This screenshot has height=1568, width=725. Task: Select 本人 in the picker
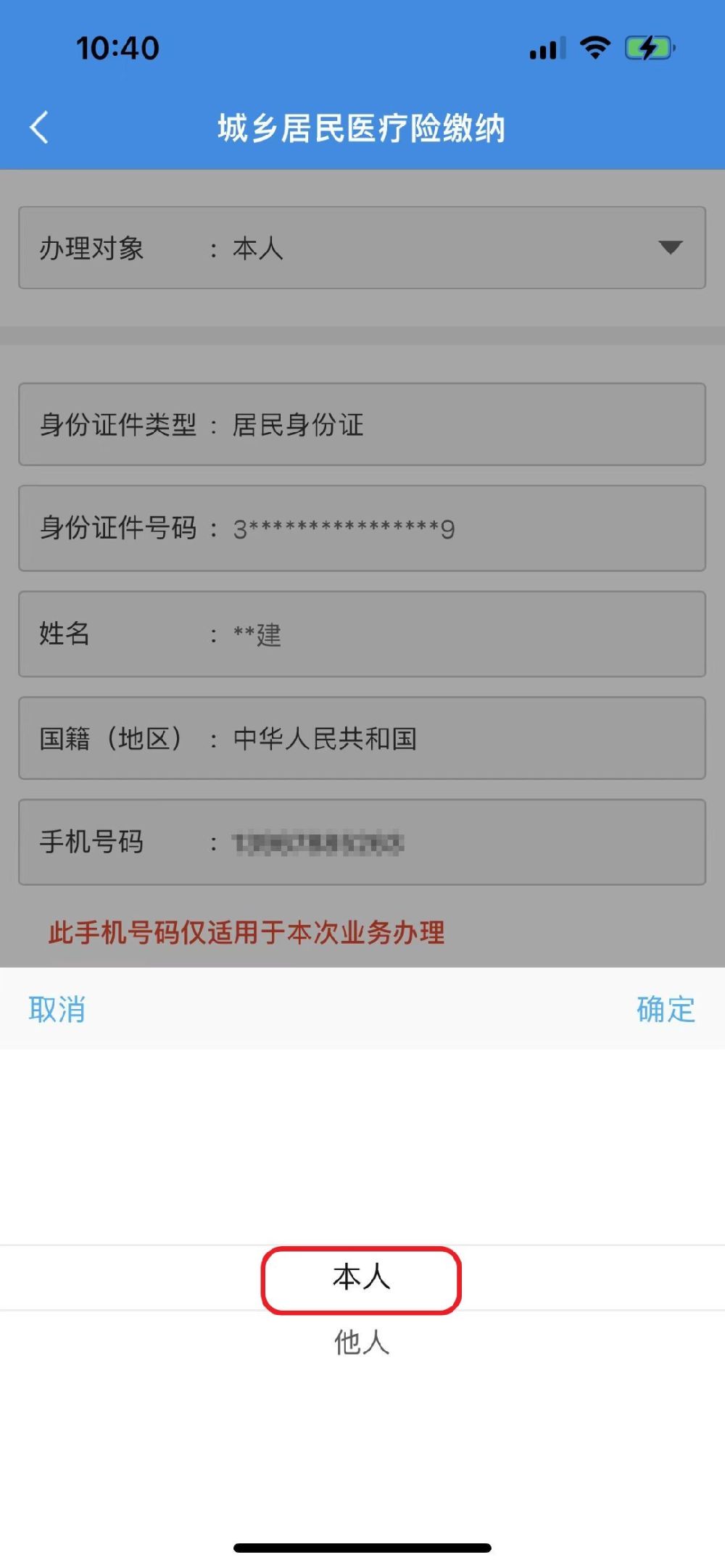(361, 1277)
